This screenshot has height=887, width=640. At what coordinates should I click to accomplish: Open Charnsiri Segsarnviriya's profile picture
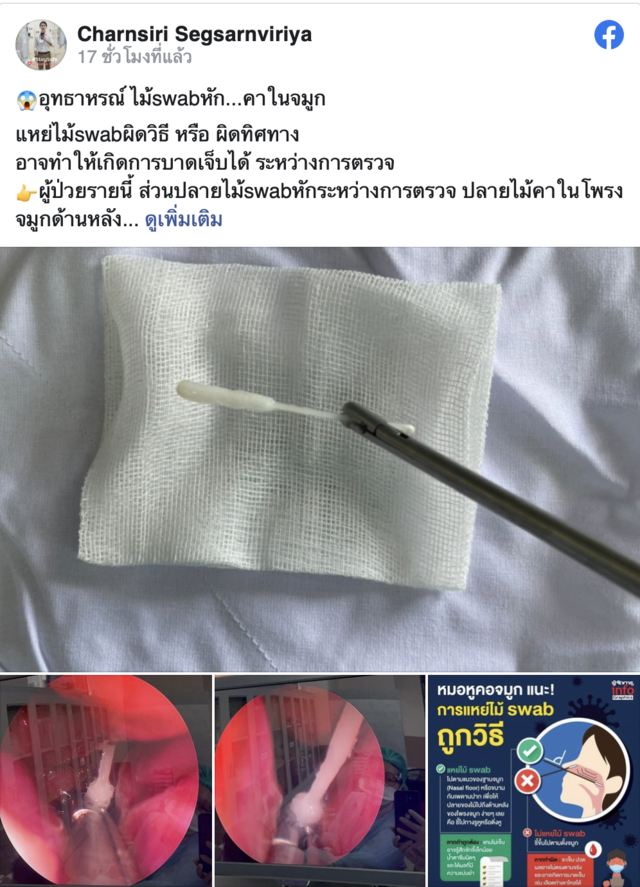click(x=41, y=44)
